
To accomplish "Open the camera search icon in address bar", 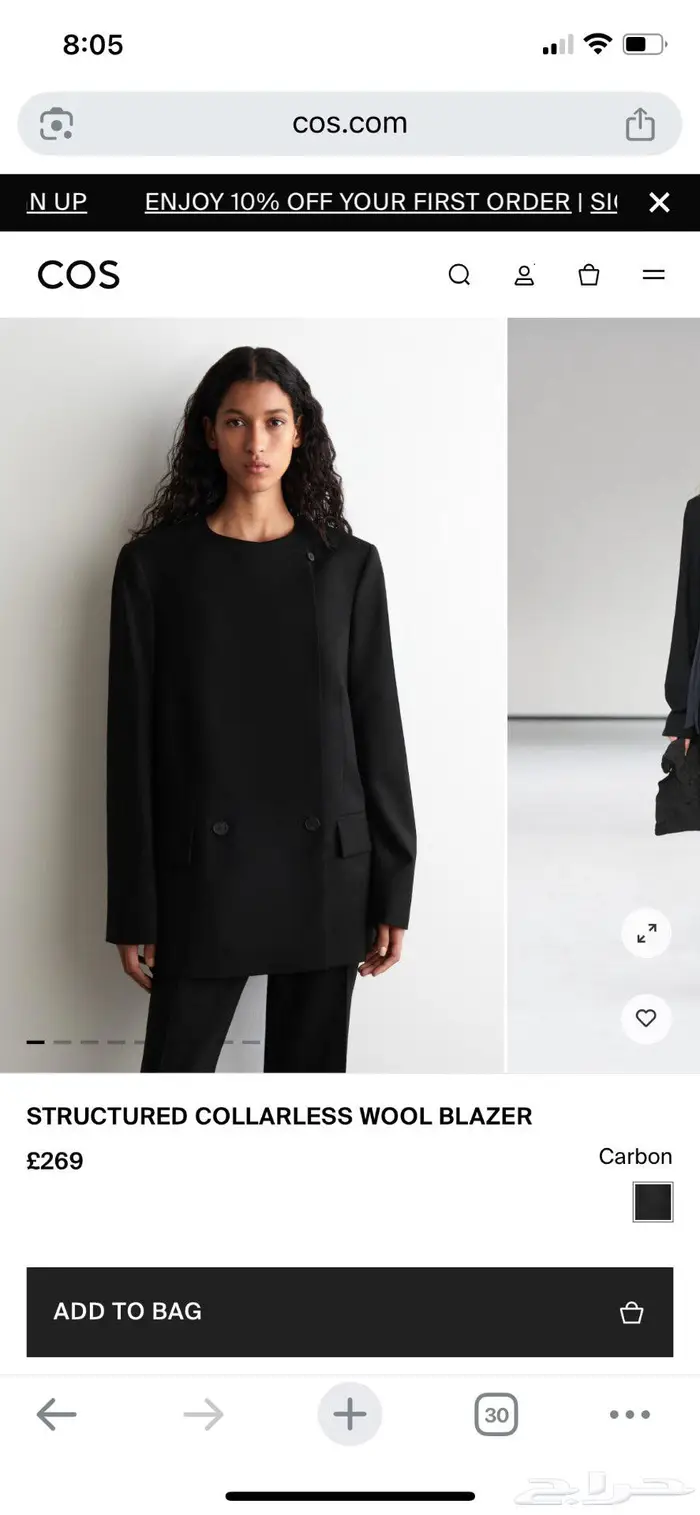I will click(56, 124).
